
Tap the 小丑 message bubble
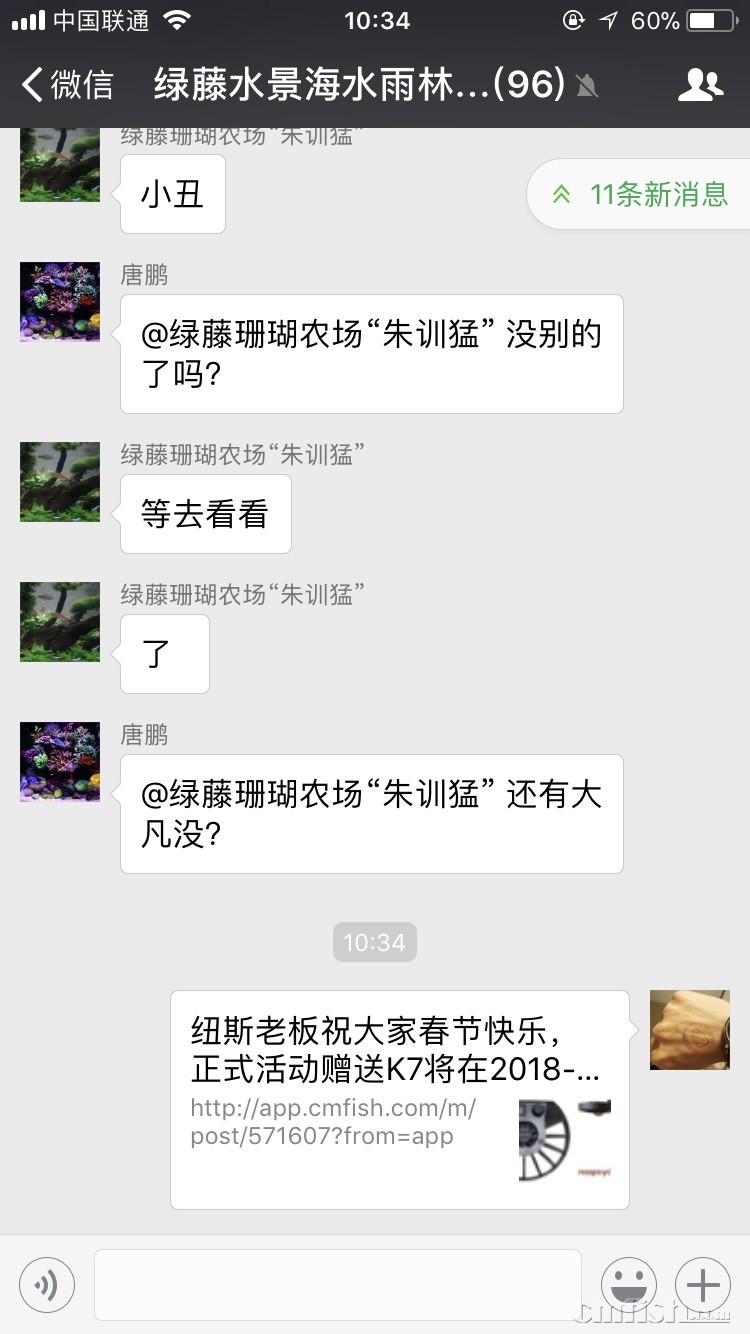click(172, 194)
